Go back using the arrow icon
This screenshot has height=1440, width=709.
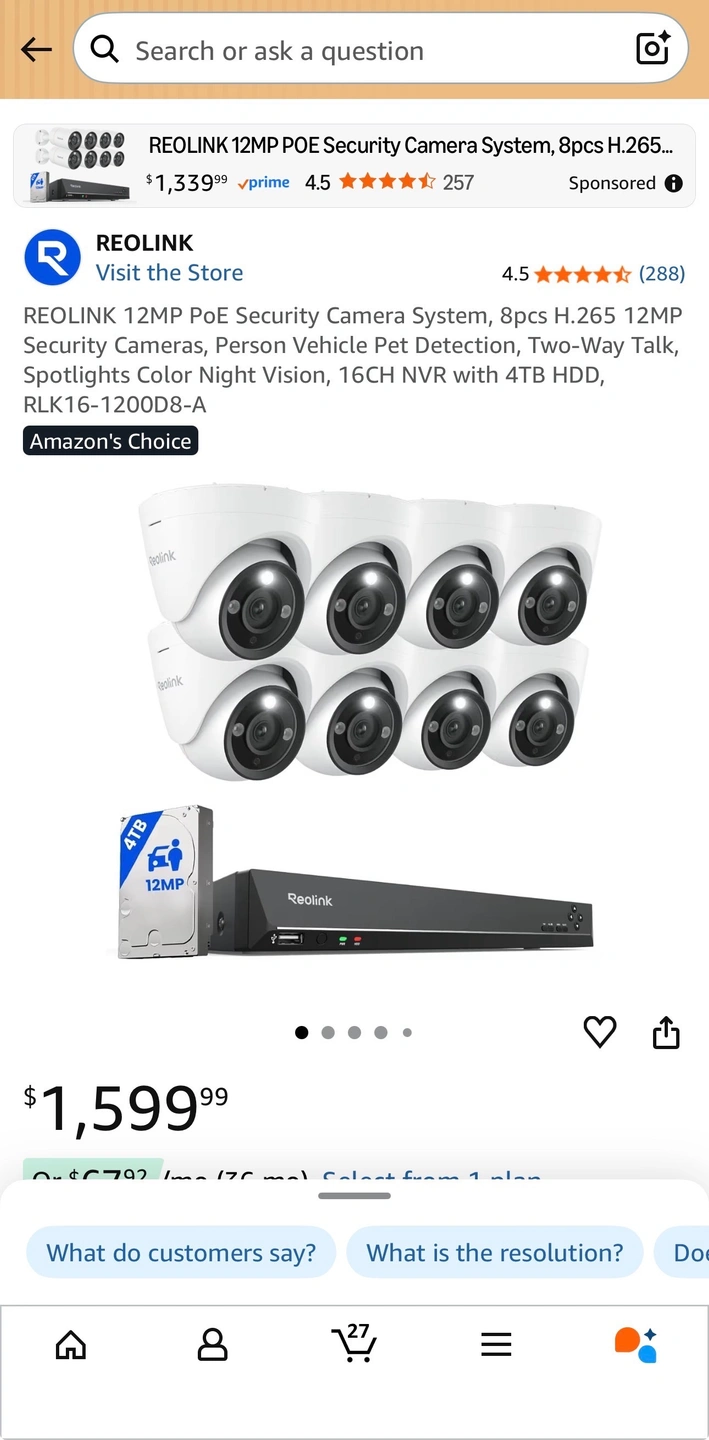click(36, 50)
